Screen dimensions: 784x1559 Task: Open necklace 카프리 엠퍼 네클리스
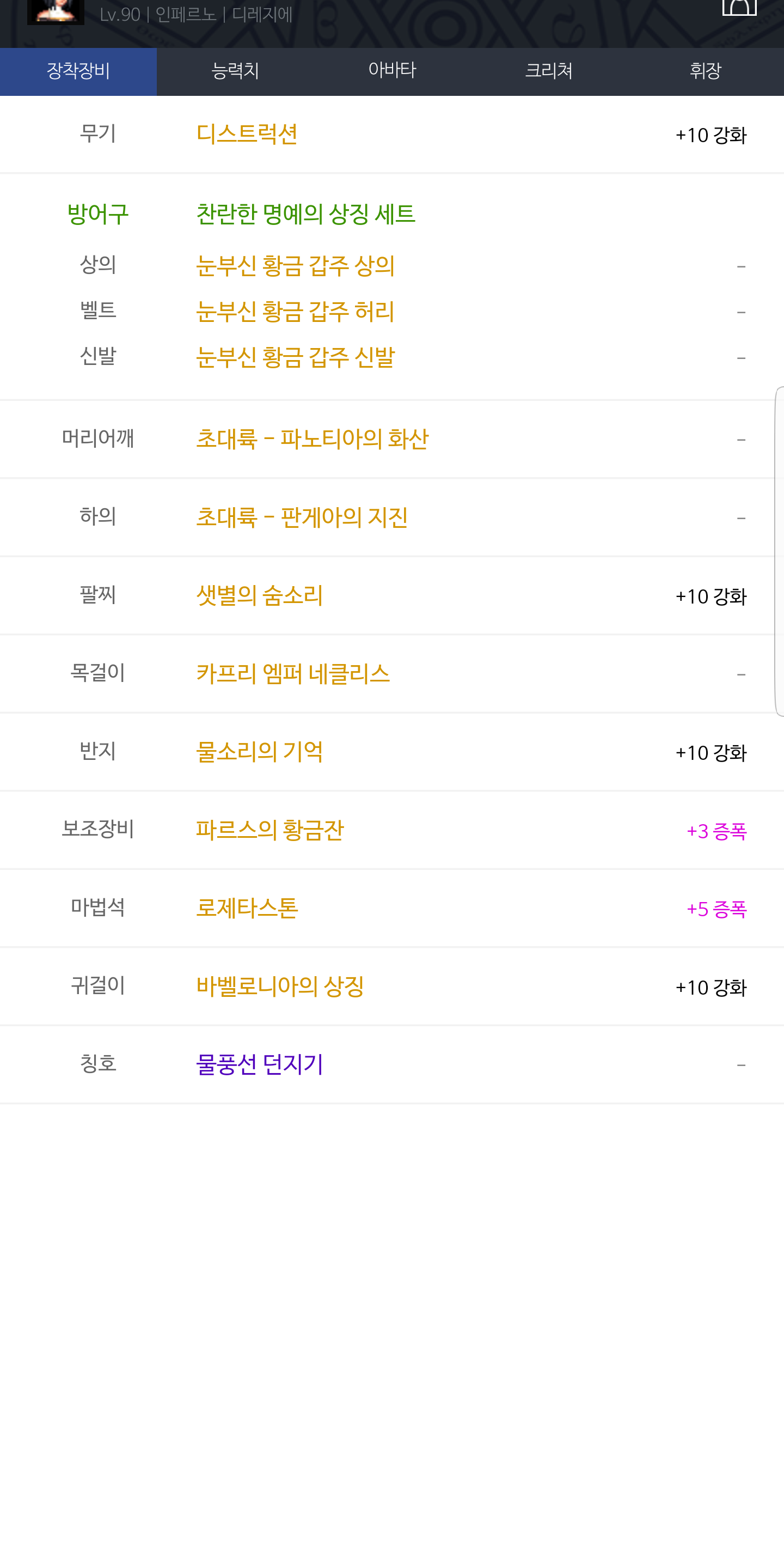(293, 674)
